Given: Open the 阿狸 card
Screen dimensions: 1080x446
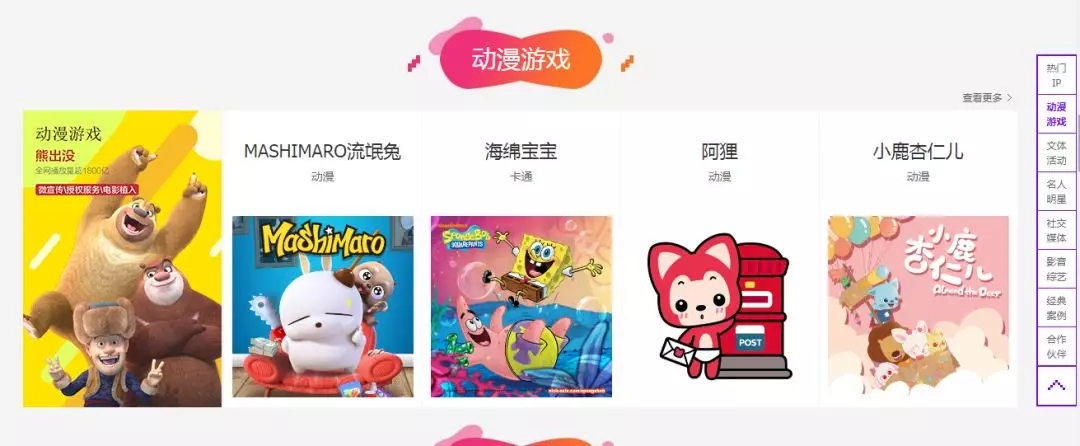Looking at the screenshot, I should (x=720, y=260).
